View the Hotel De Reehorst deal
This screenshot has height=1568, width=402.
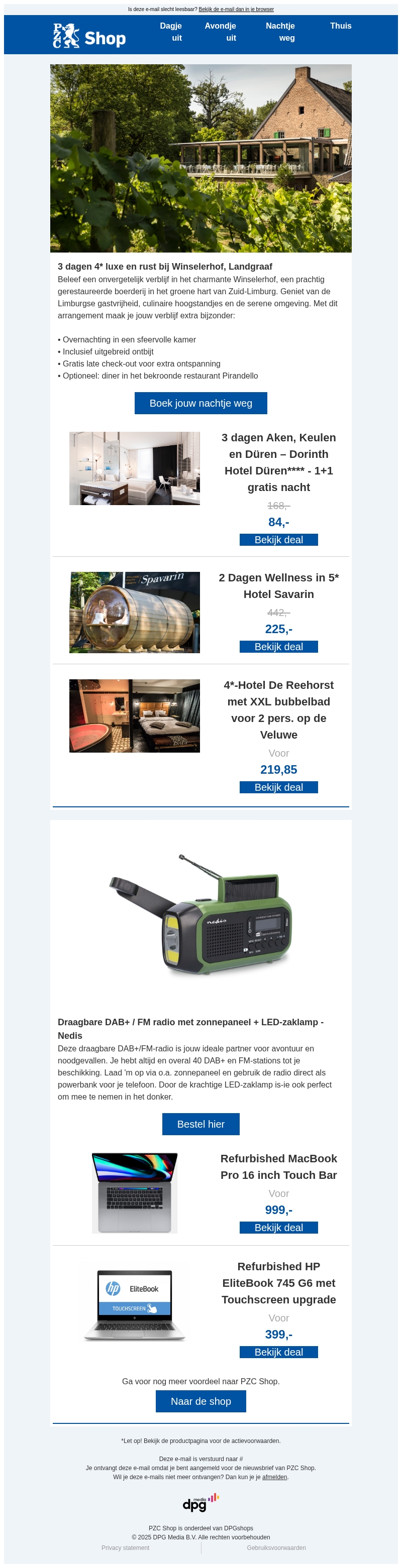point(278,787)
